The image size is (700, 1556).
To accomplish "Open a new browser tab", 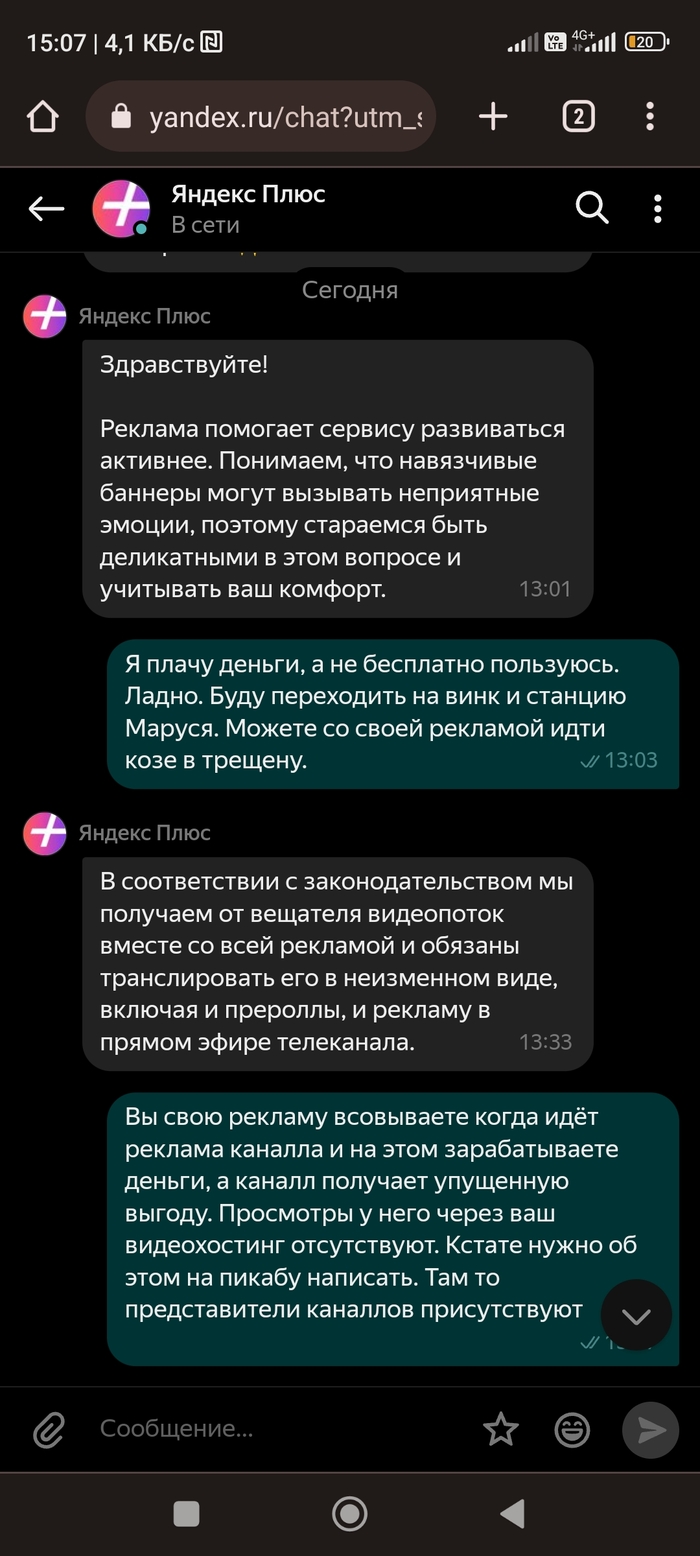I will 493,117.
